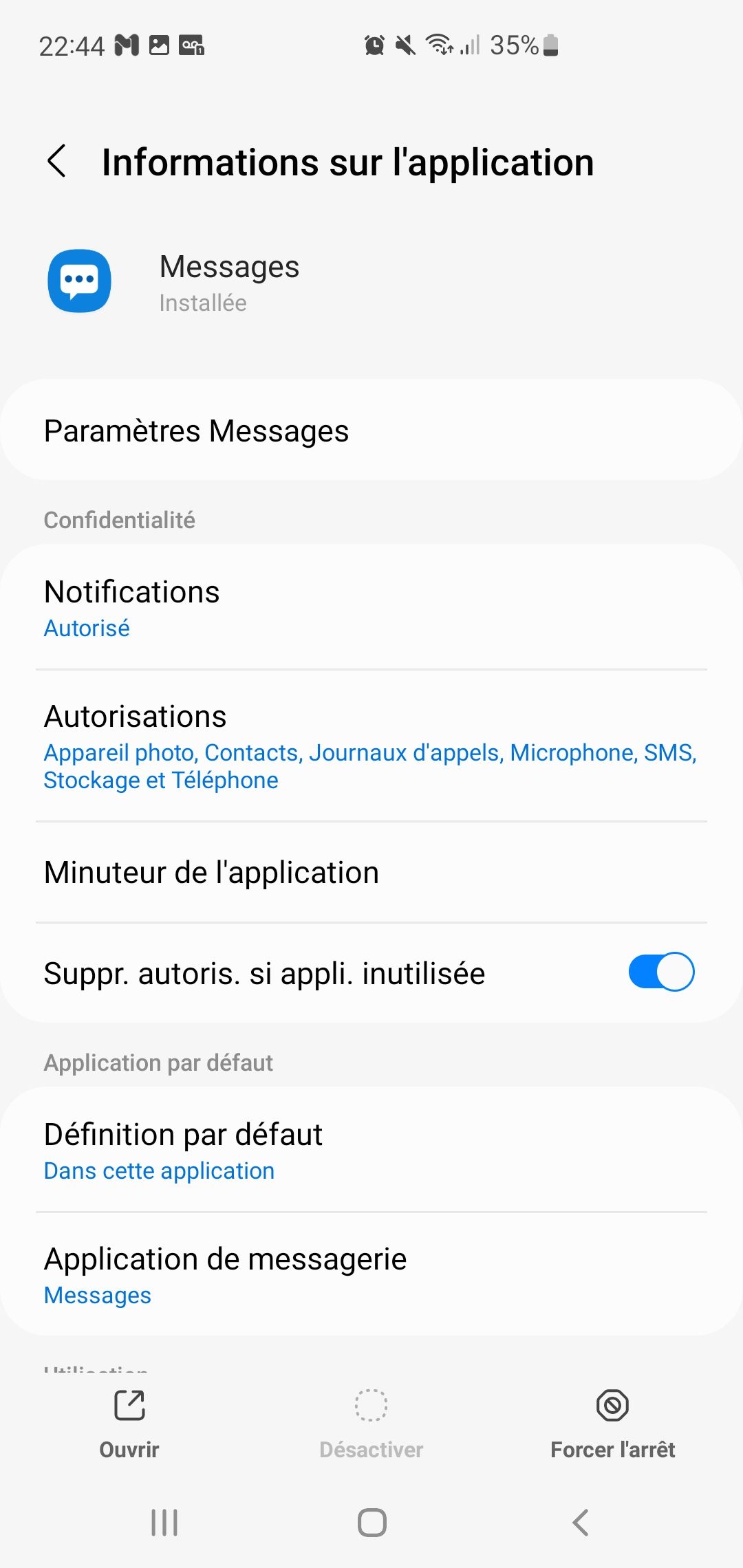743x1568 pixels.
Task: Open recent apps from the navigation bar
Action: click(x=164, y=1521)
